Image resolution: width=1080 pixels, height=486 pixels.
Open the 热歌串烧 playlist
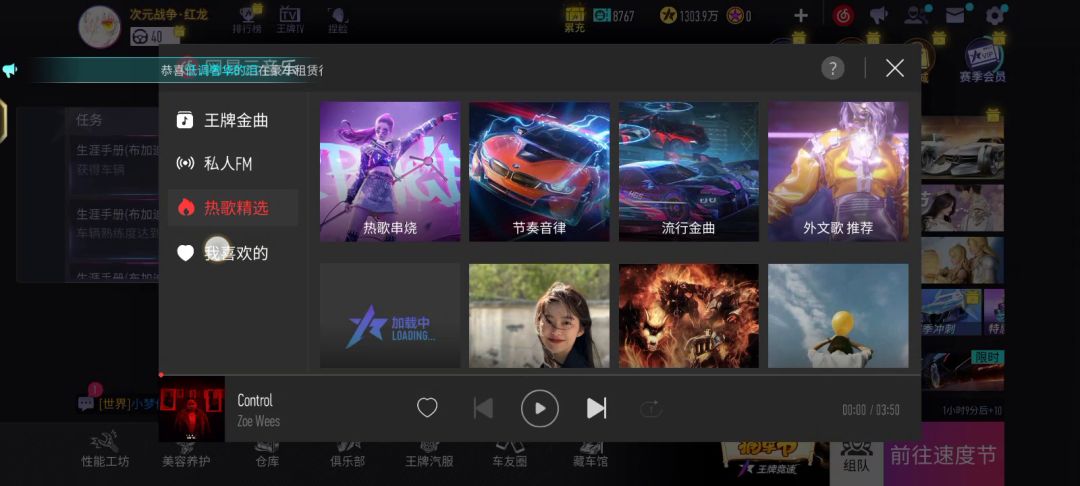(390, 171)
